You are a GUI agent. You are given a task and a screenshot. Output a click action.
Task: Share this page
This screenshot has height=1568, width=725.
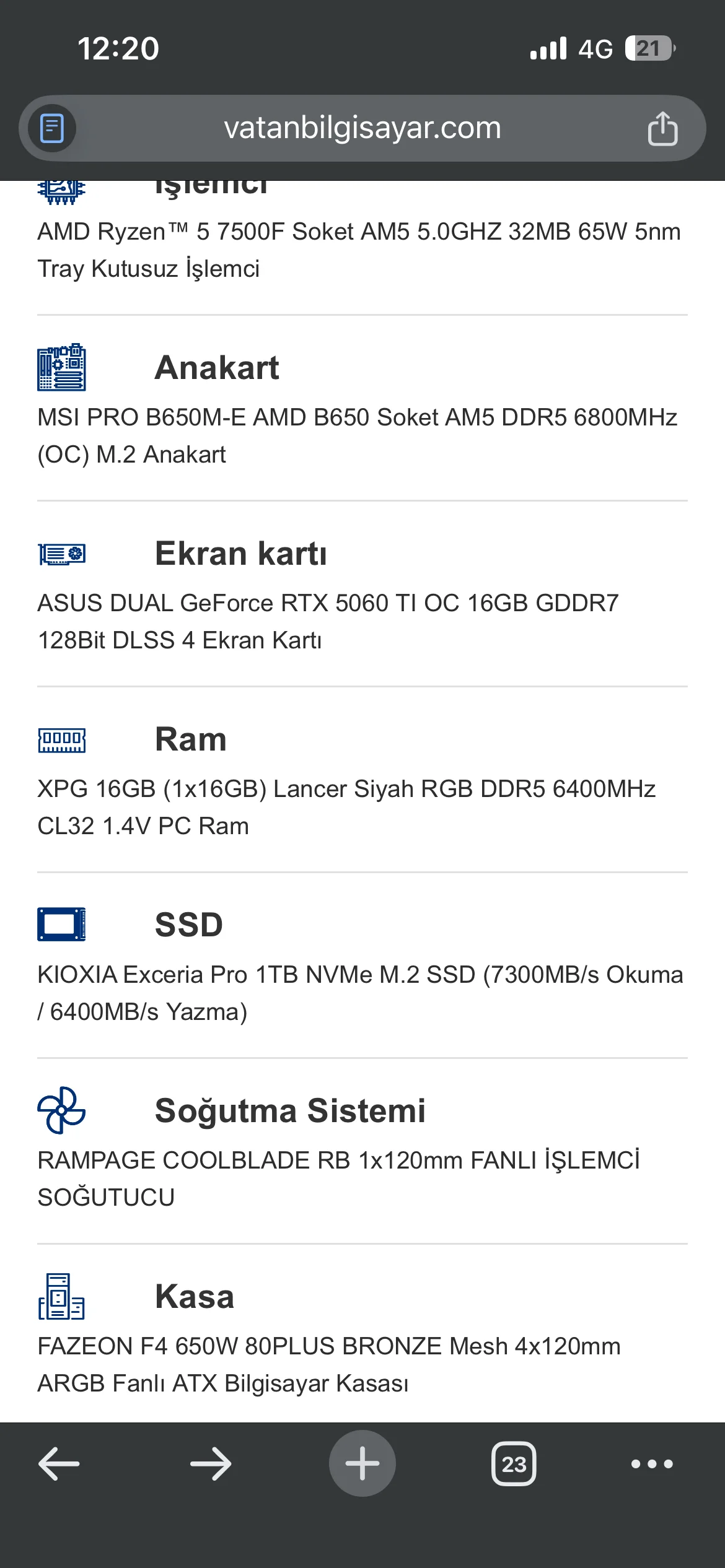point(662,129)
